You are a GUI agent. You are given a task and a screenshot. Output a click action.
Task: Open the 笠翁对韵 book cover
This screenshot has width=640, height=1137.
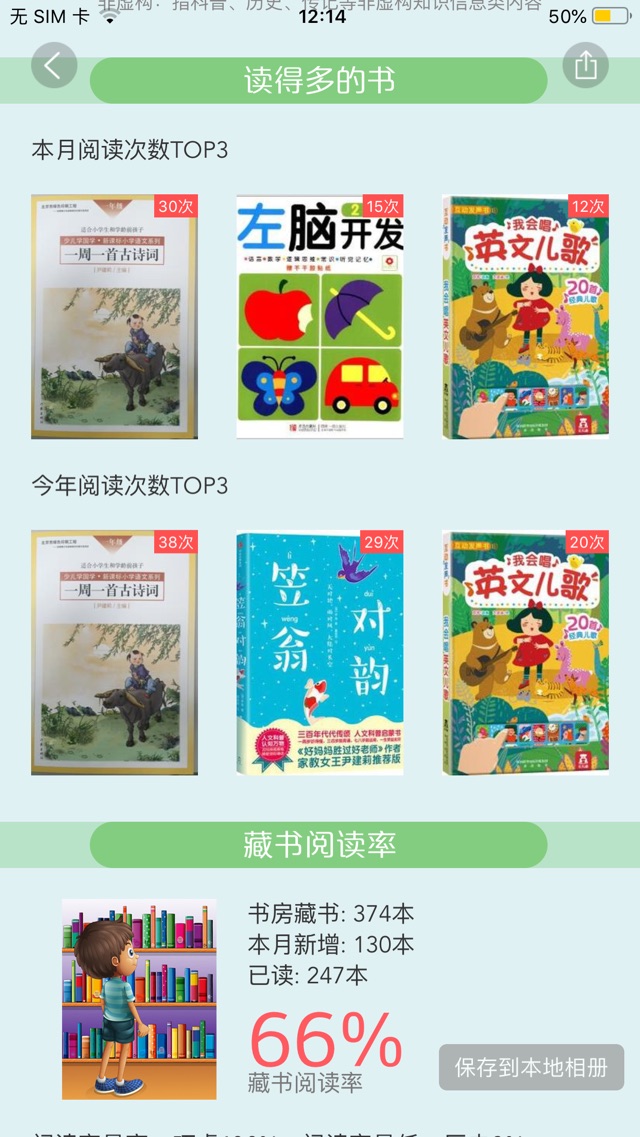tap(320, 653)
